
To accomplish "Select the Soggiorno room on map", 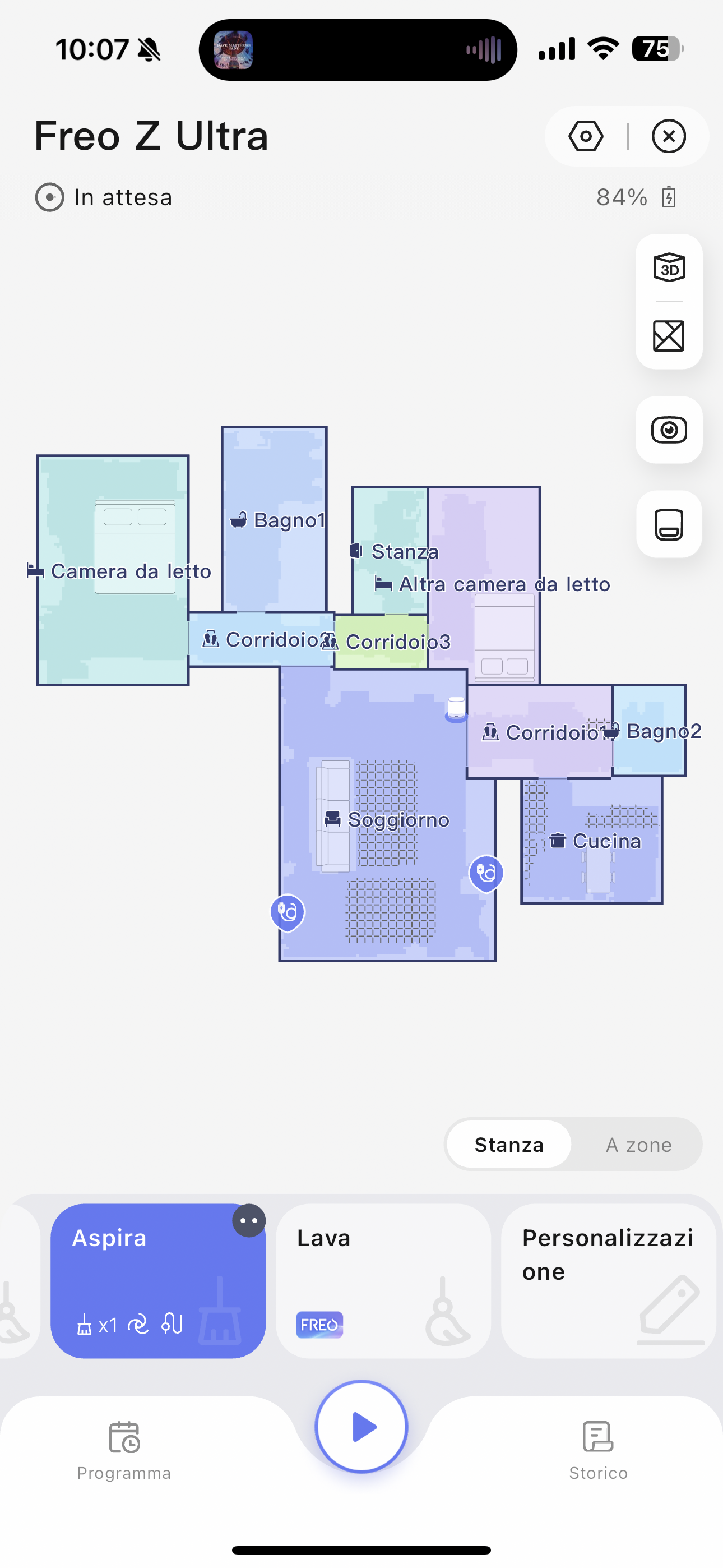I will 387,819.
